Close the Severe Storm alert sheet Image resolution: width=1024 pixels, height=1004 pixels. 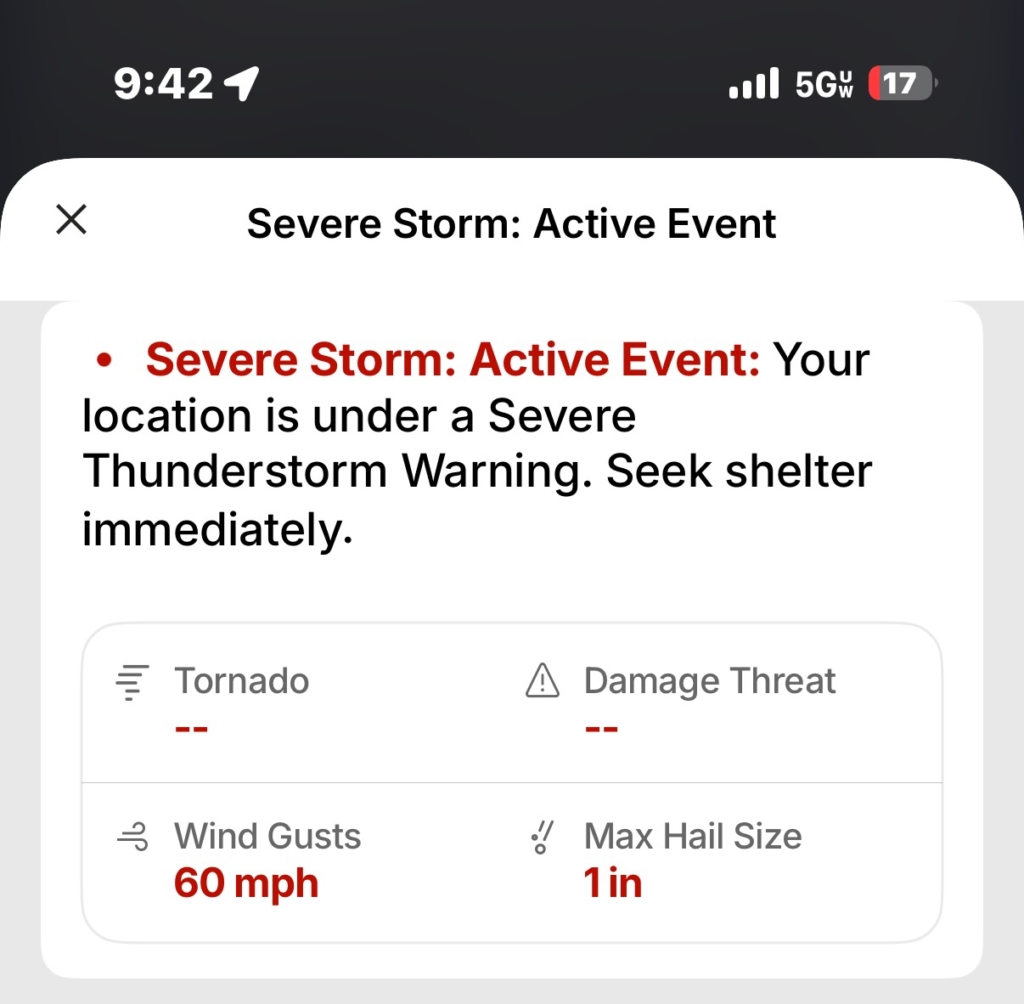[71, 220]
